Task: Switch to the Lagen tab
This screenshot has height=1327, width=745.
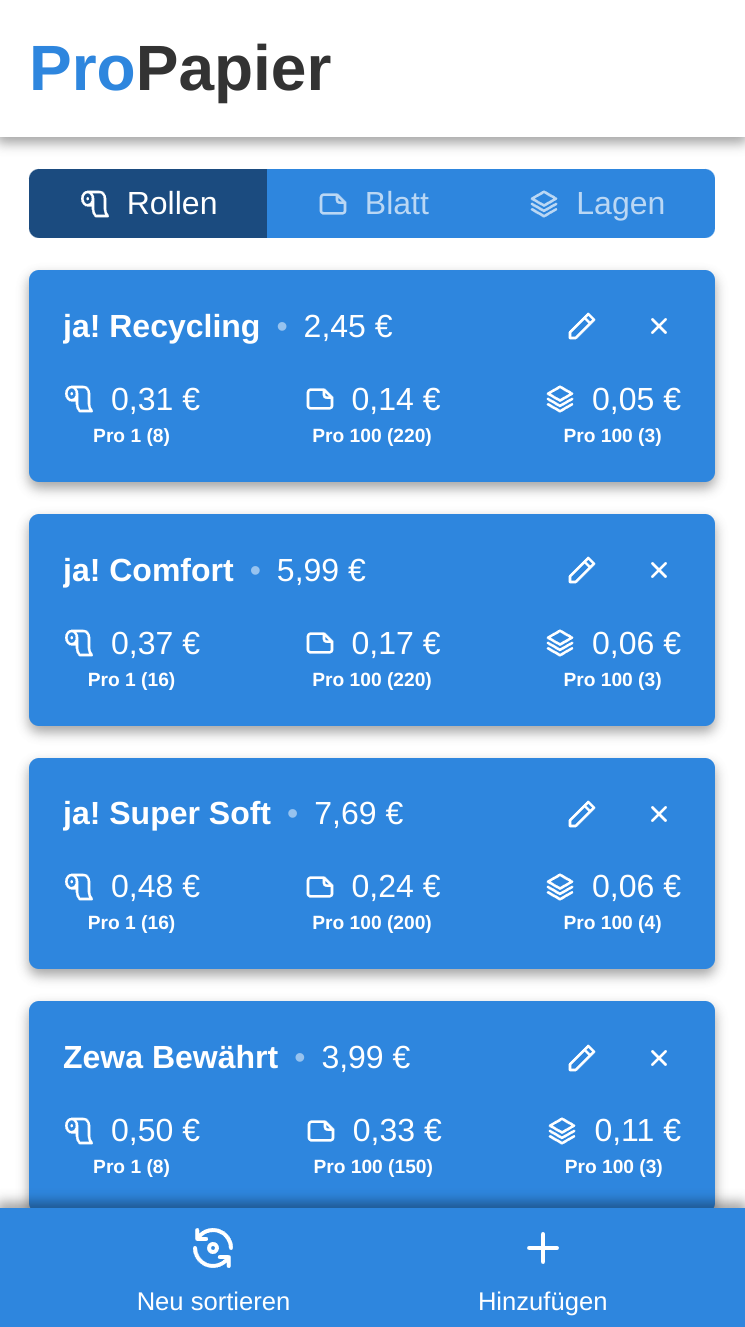Action: [x=598, y=203]
